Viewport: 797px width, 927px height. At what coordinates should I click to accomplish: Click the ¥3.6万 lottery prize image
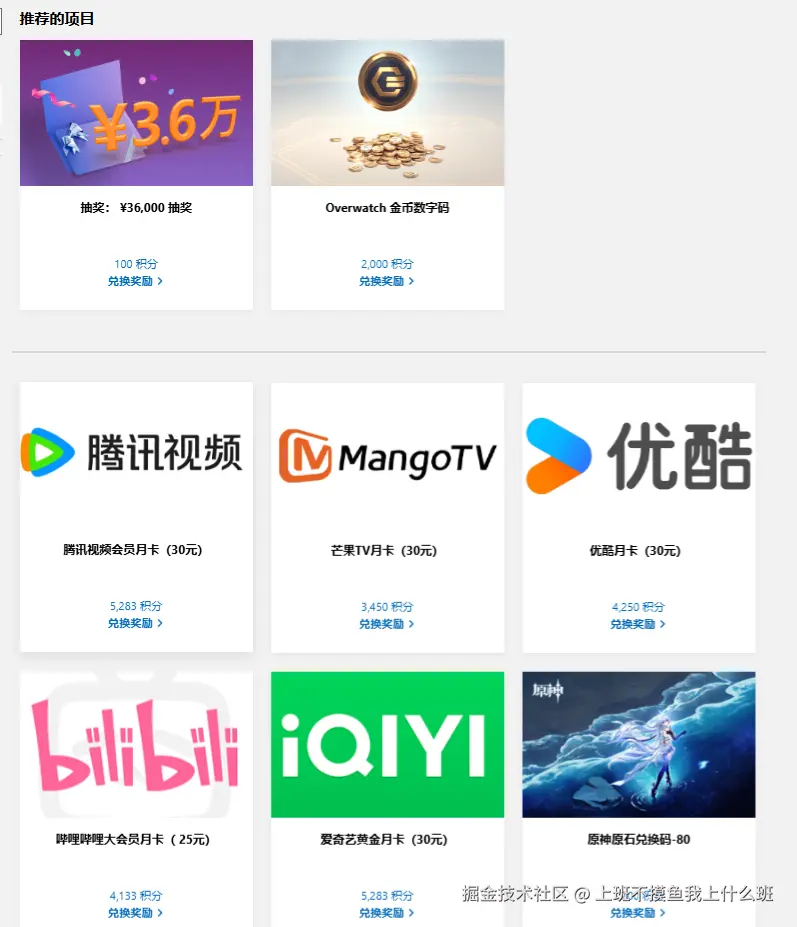point(136,112)
